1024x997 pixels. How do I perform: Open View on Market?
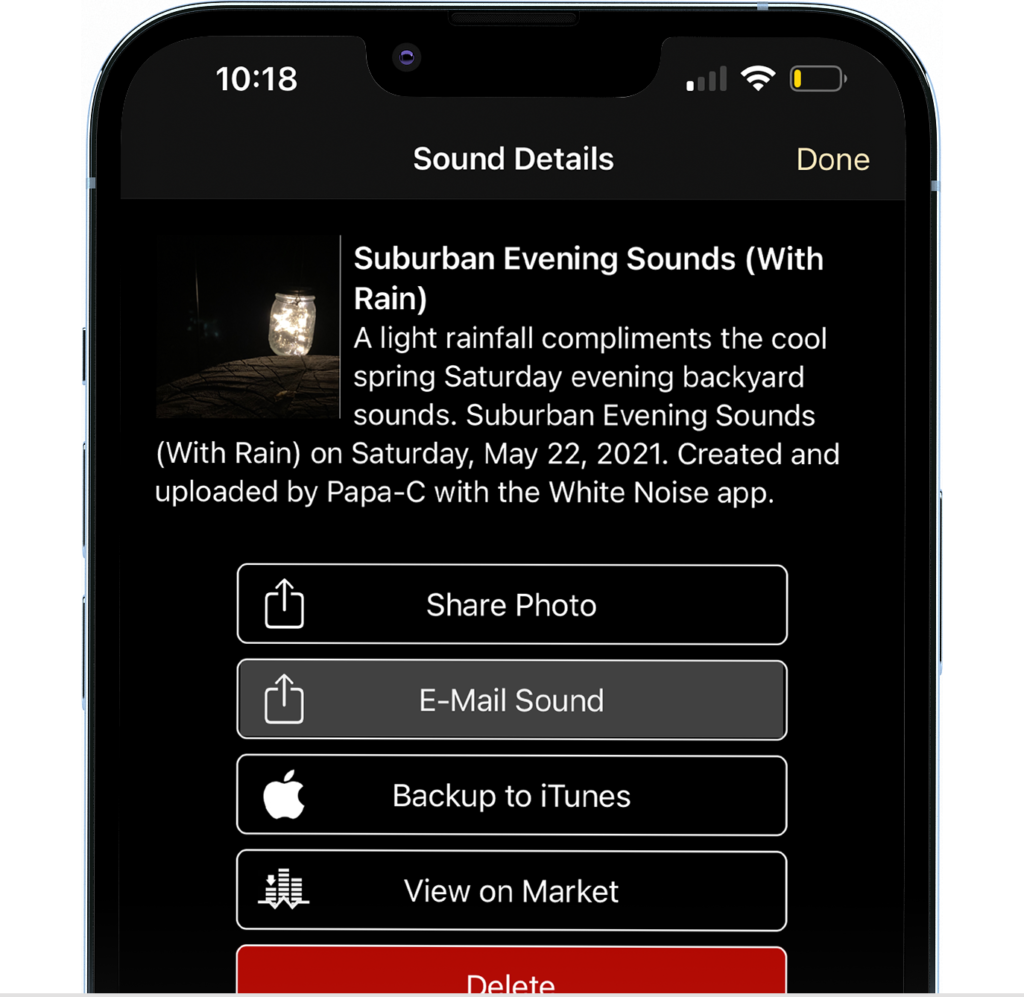[x=511, y=891]
